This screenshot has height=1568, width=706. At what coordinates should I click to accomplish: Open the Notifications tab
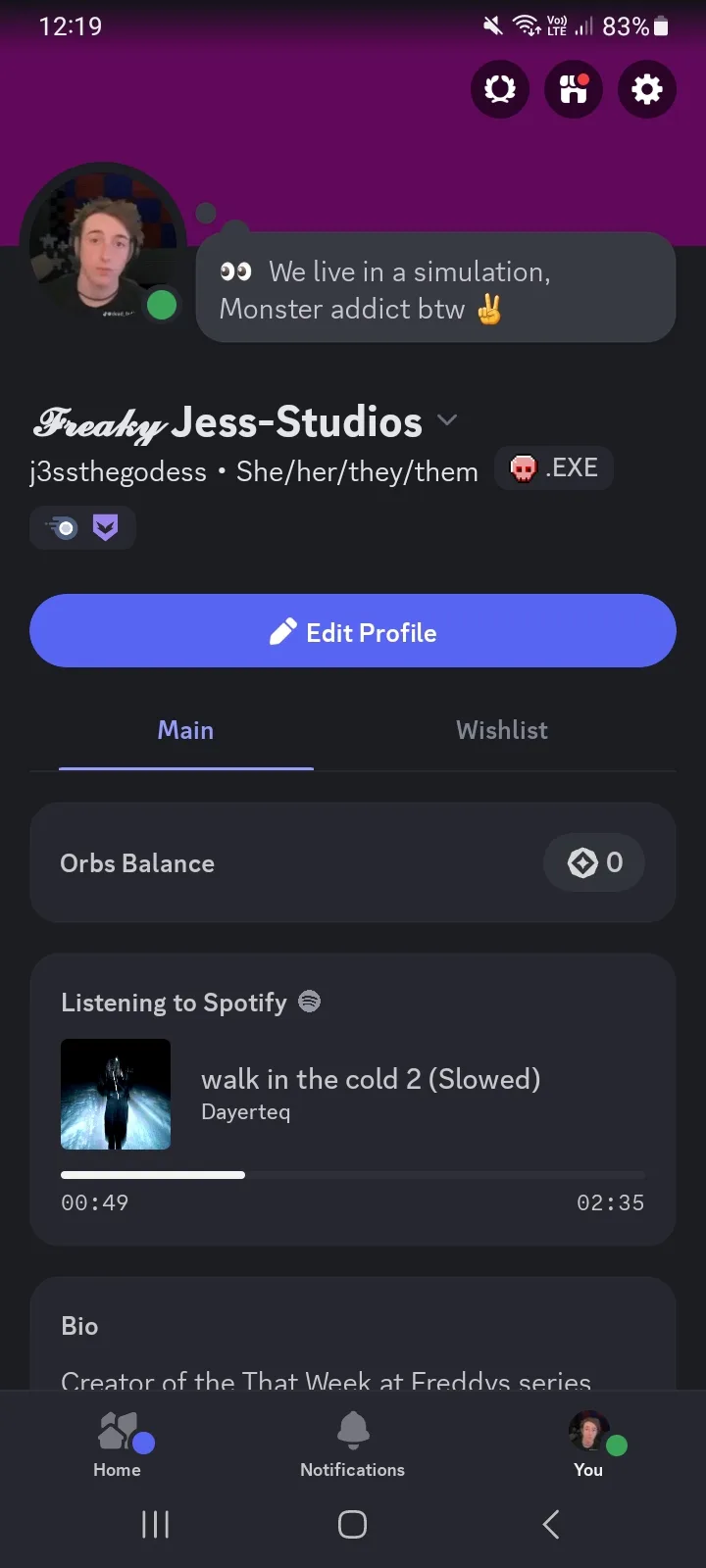353,1444
